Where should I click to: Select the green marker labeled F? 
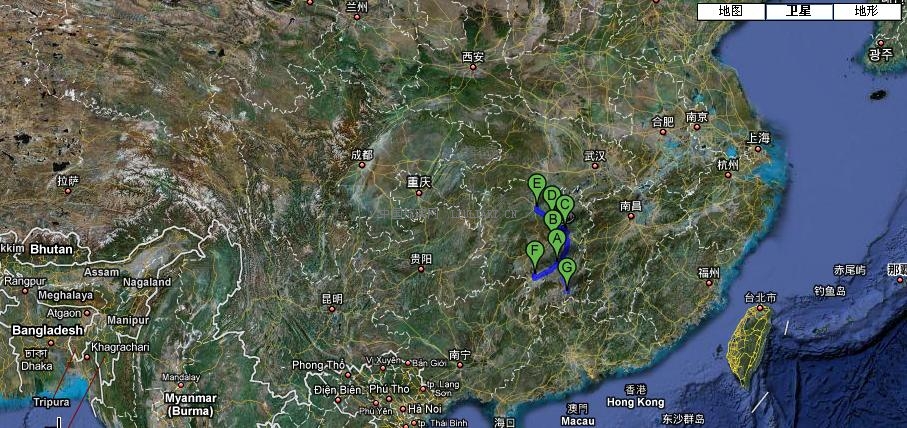pyautogui.click(x=535, y=250)
